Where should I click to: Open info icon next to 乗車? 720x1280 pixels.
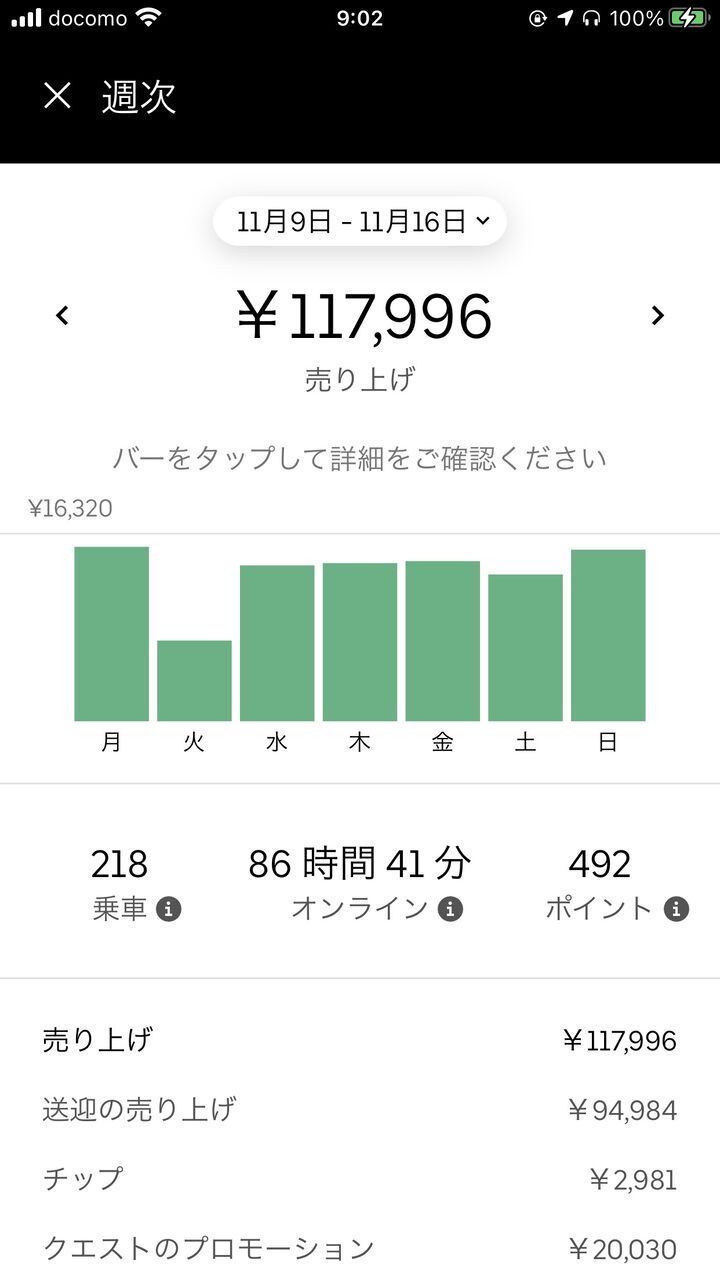[x=169, y=909]
